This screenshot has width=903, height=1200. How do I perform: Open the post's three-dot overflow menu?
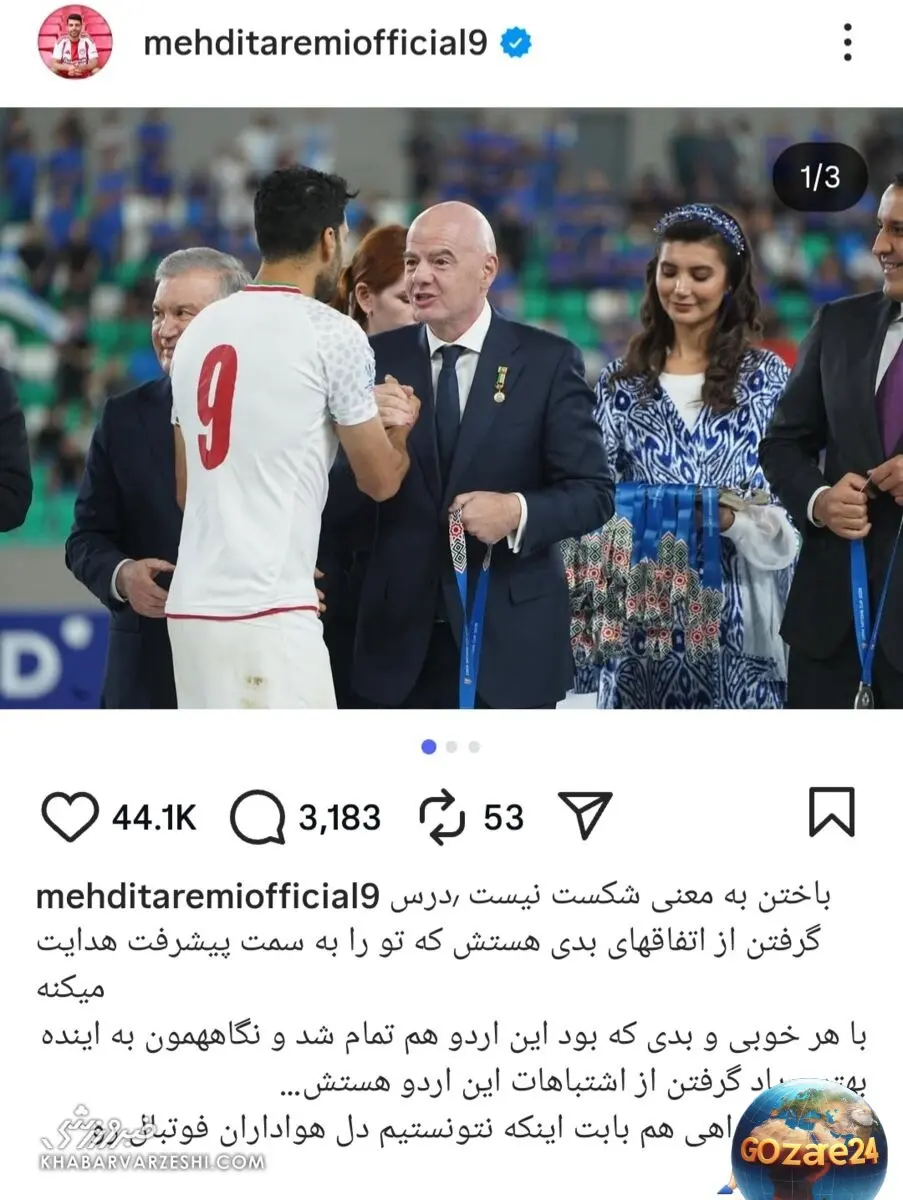click(x=847, y=42)
